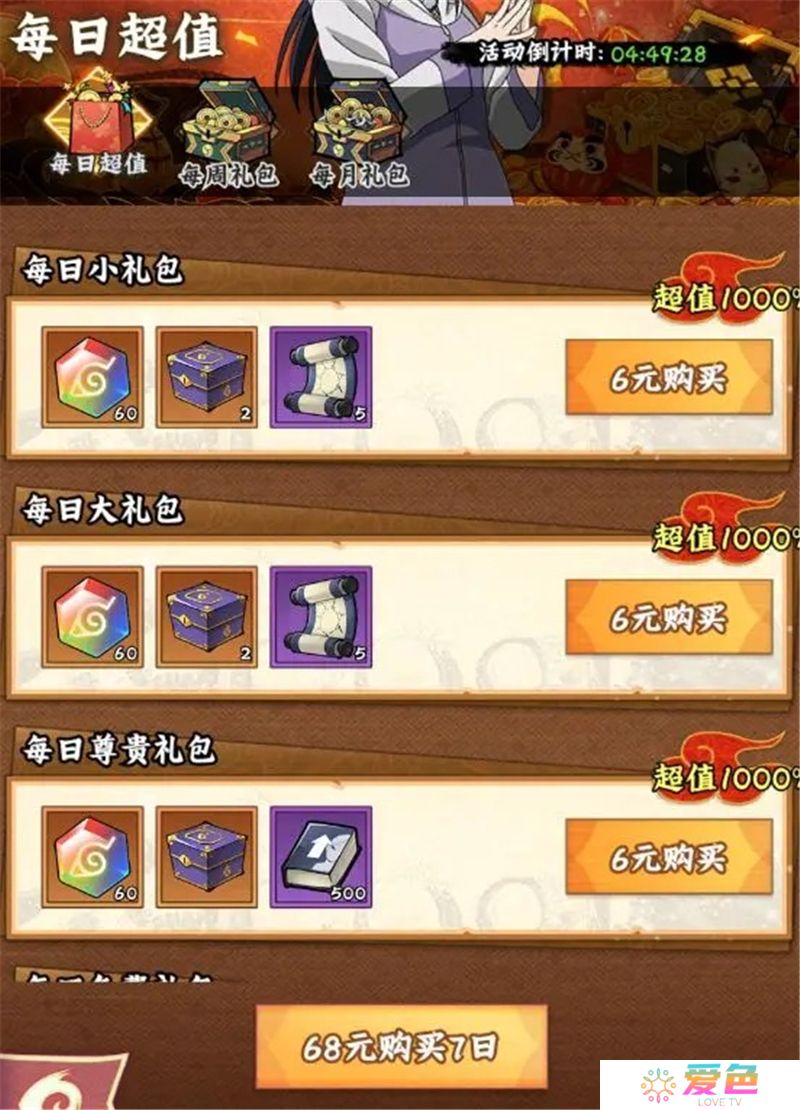
Task: View the scroll item in 每日小礼包
Action: (321, 377)
